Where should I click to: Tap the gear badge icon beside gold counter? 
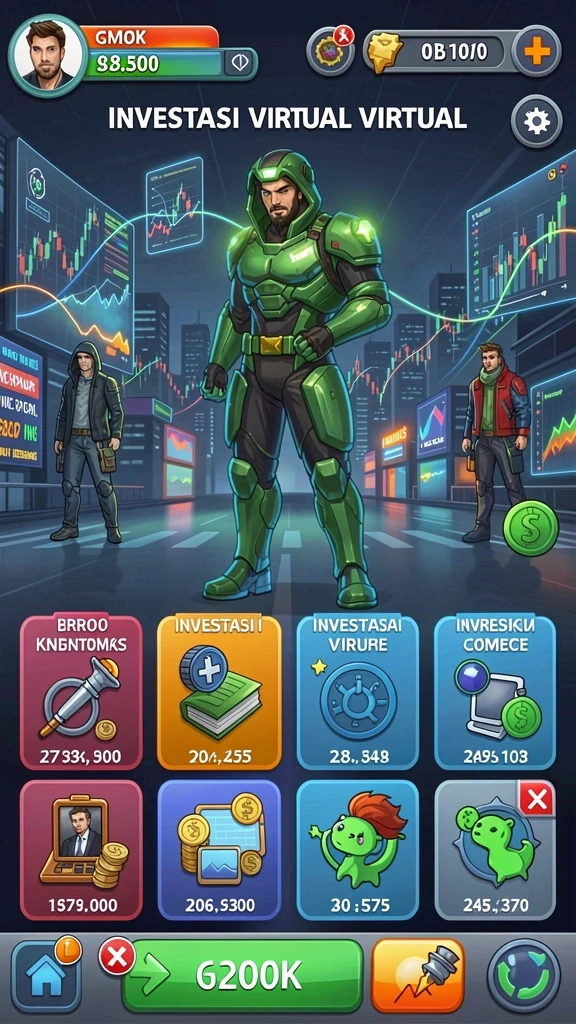[330, 51]
